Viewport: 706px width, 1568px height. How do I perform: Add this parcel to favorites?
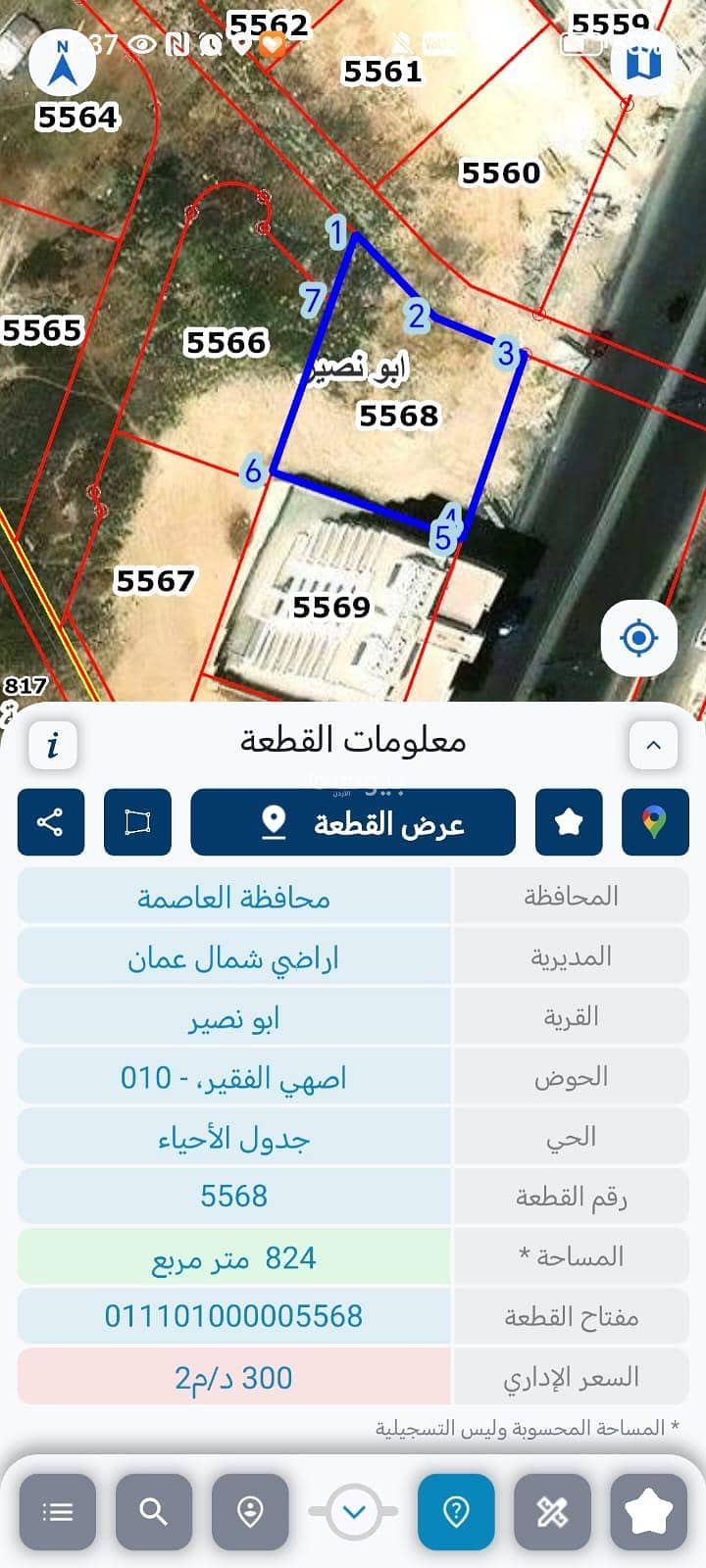coord(569,822)
